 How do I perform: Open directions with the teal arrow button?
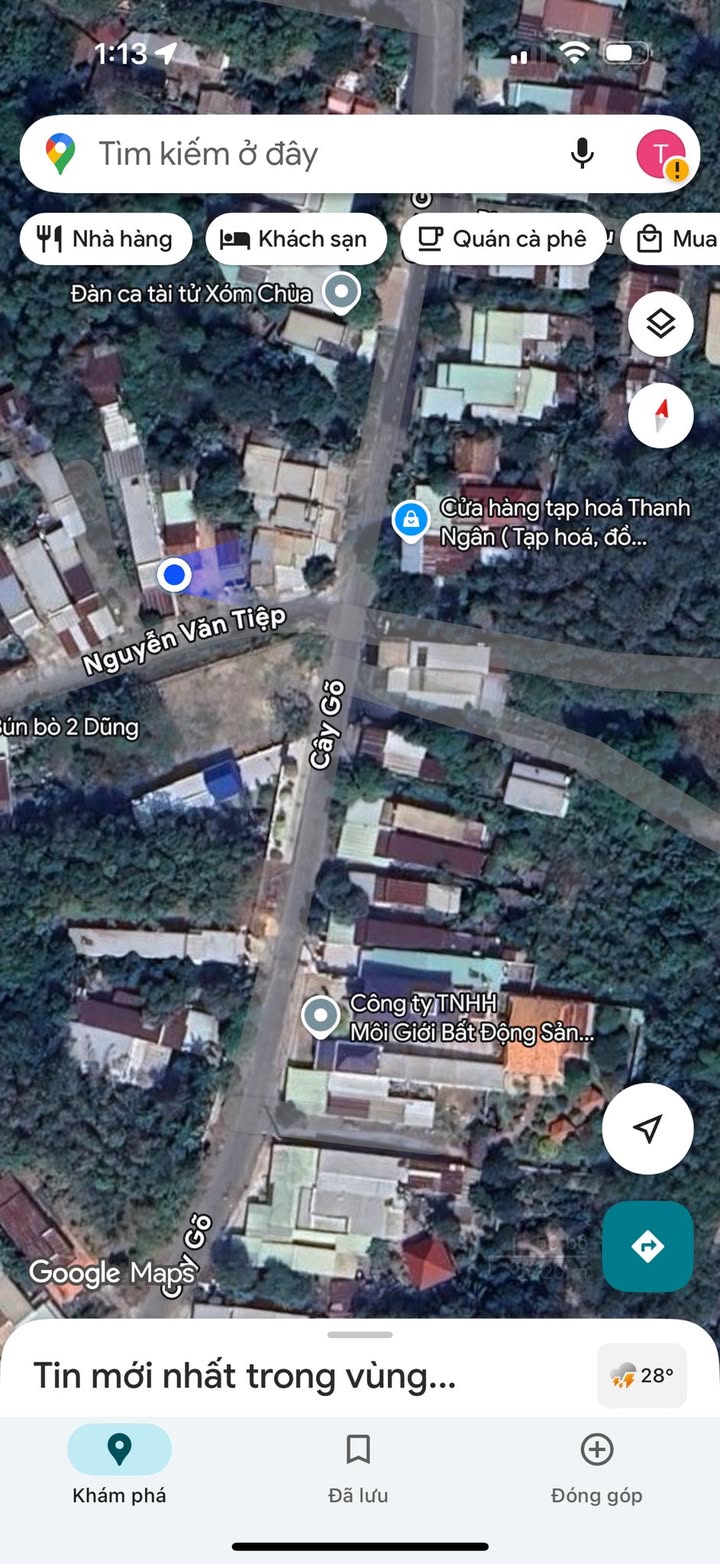point(648,1246)
